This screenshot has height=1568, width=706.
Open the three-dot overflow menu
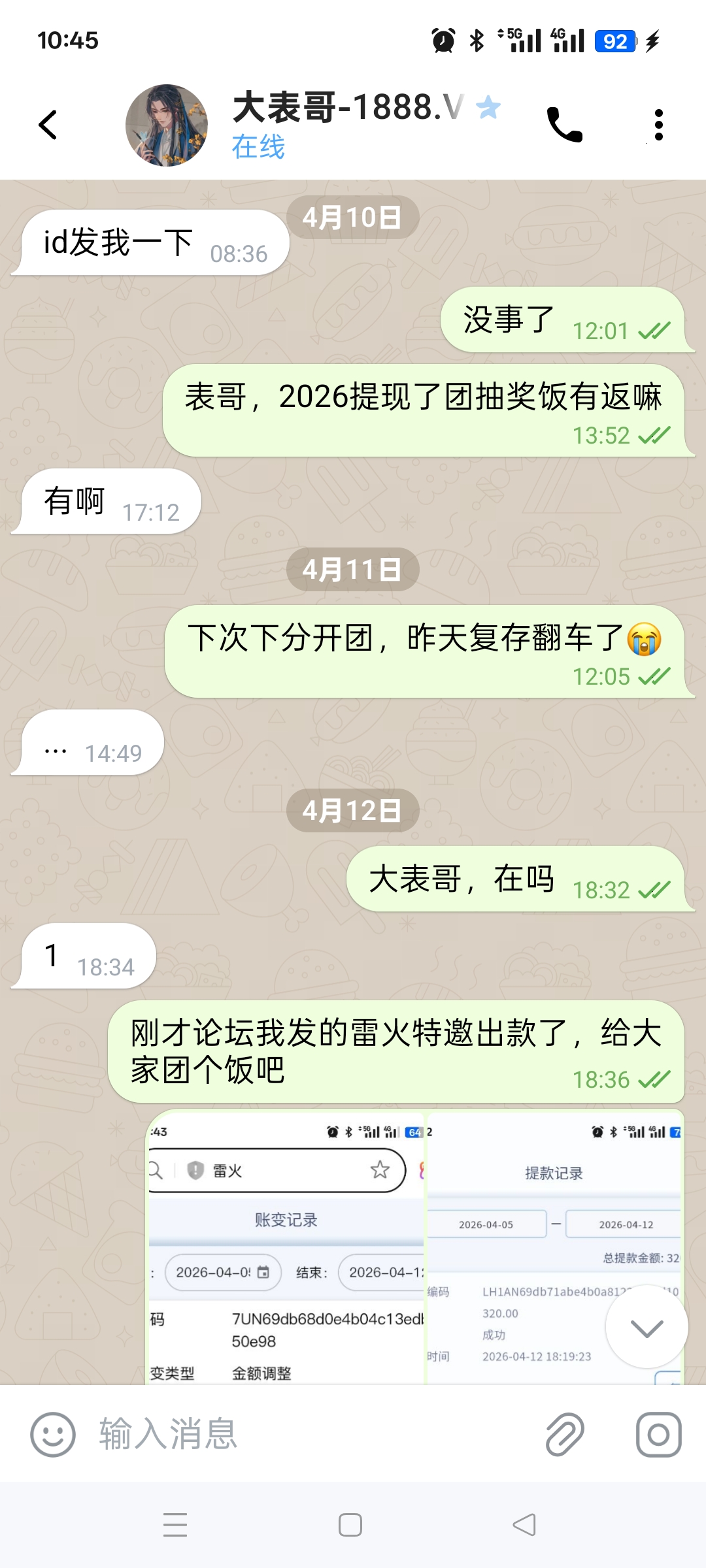coord(658,125)
